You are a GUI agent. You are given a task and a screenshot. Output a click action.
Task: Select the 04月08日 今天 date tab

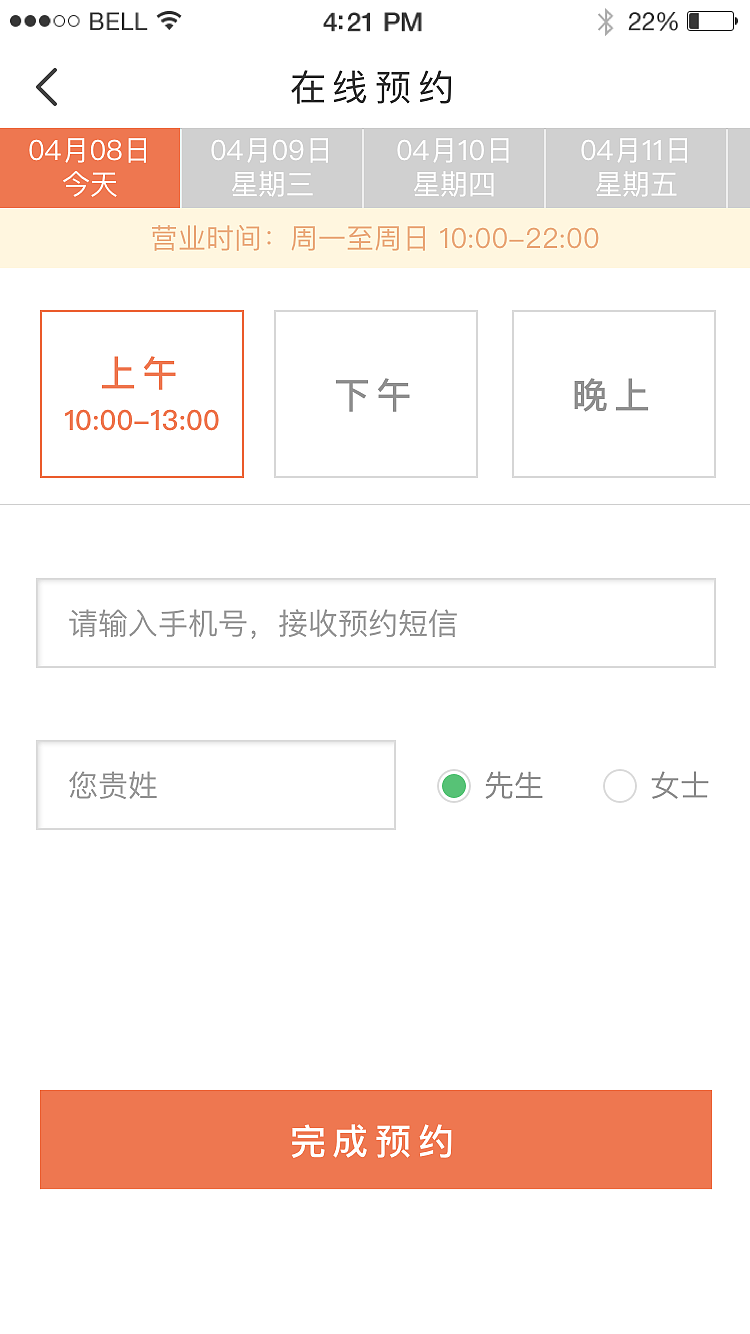(90, 168)
